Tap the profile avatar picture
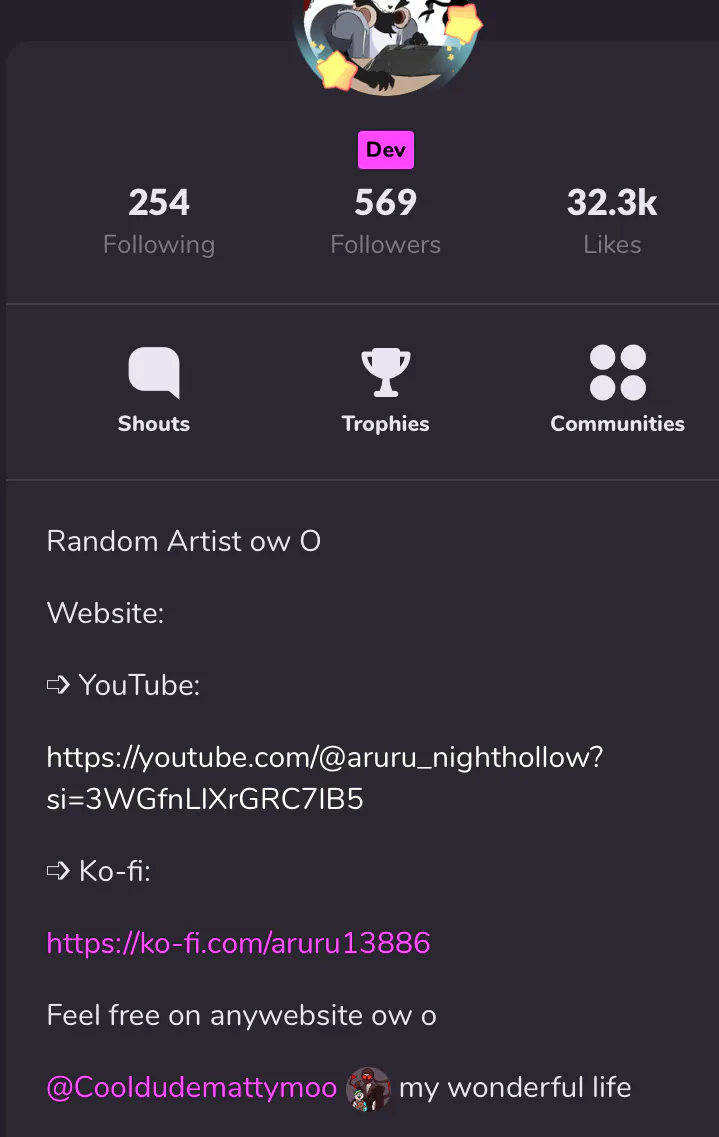This screenshot has height=1137, width=719. (x=386, y=45)
